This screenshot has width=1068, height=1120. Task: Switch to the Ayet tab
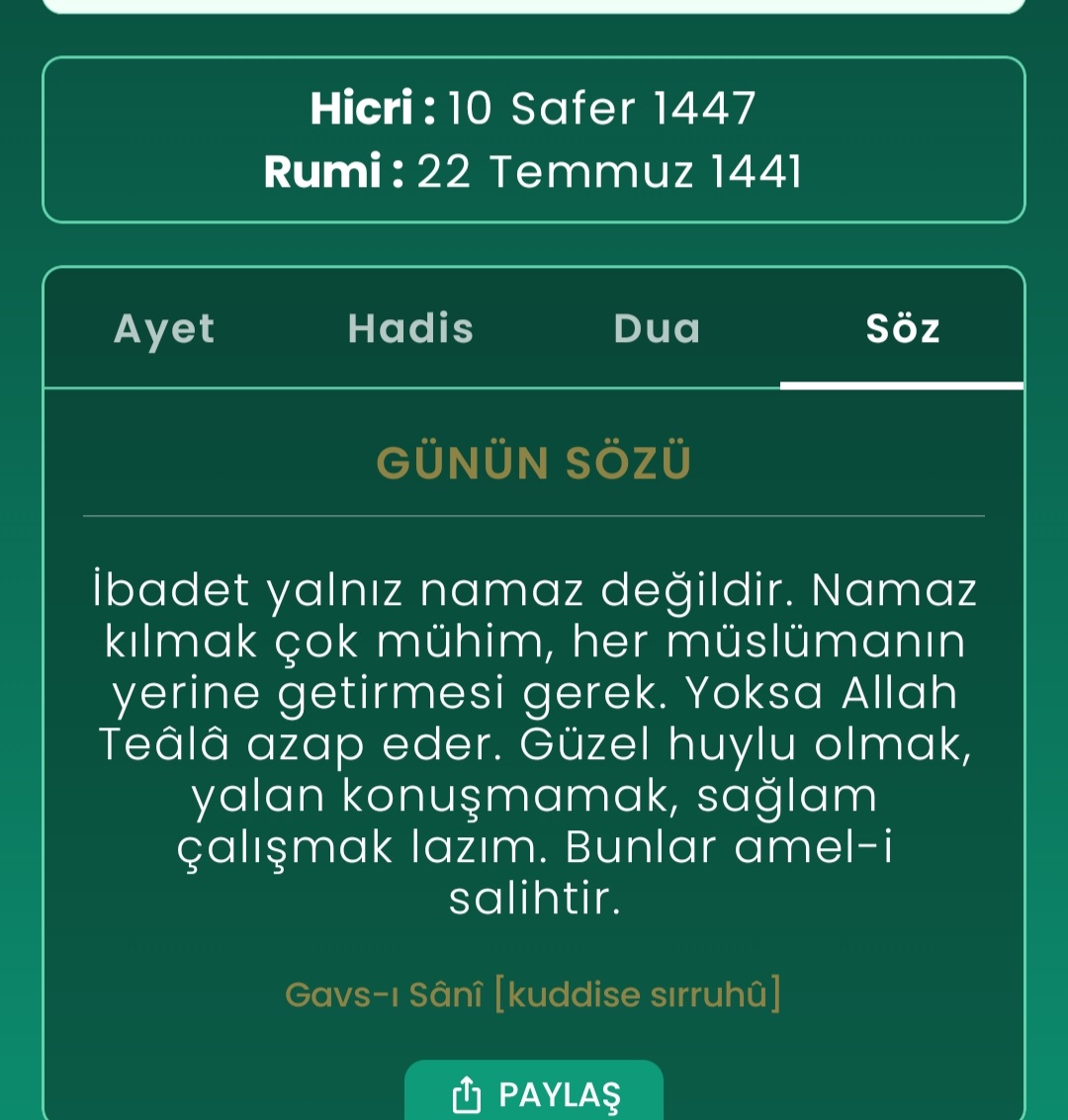click(x=164, y=329)
